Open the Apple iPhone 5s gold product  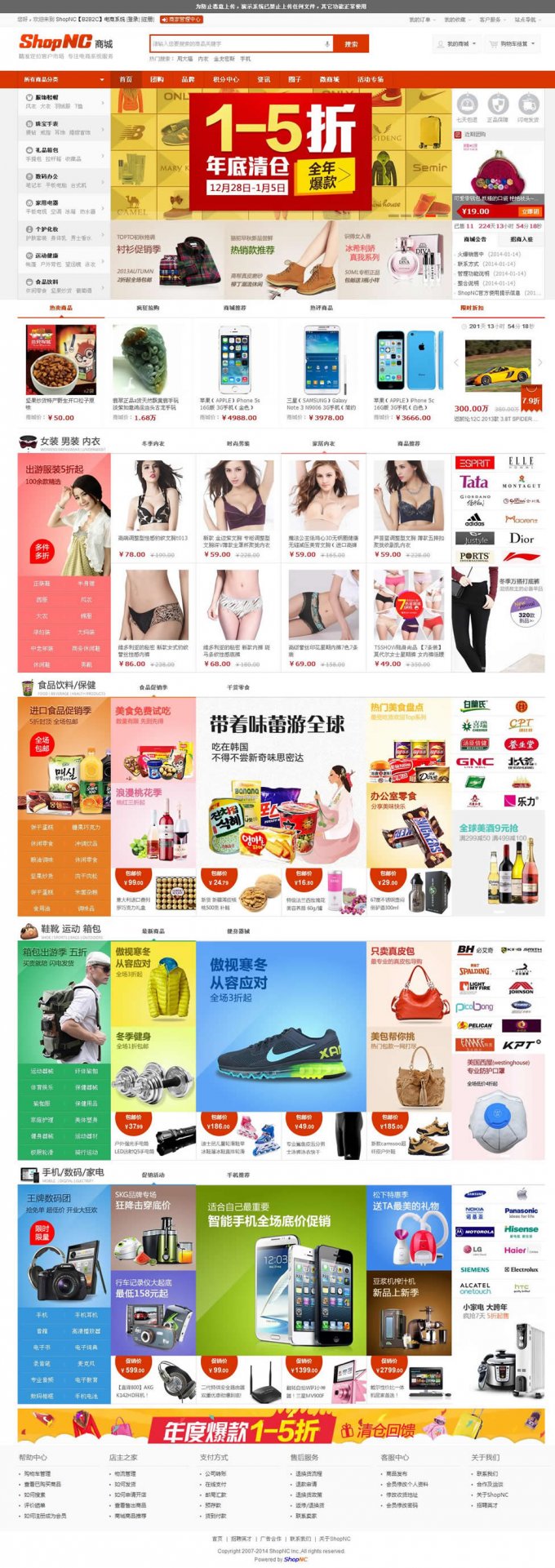point(235,358)
